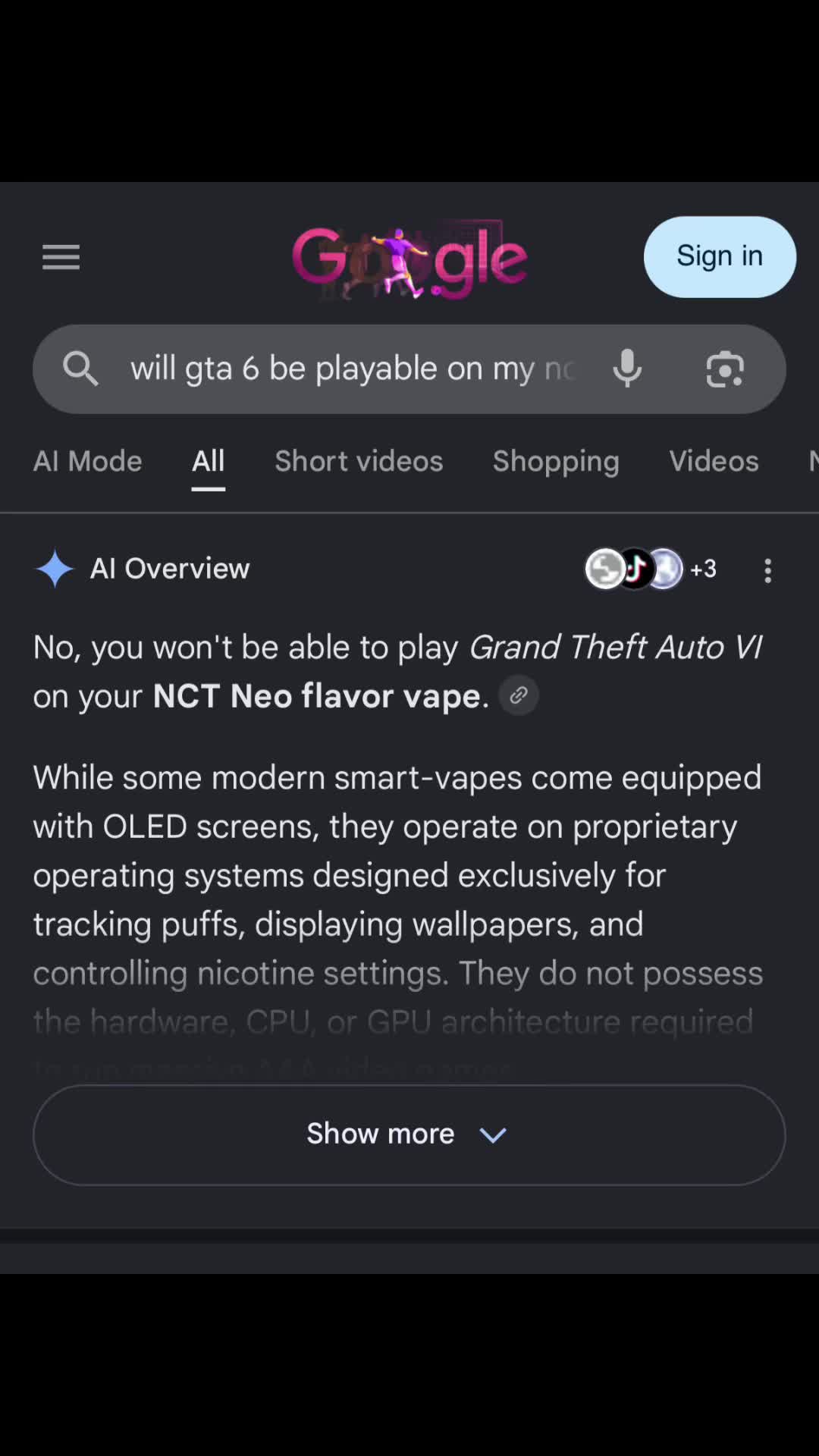This screenshot has width=819, height=1456.
Task: Select the All tab
Action: pyautogui.click(x=208, y=461)
